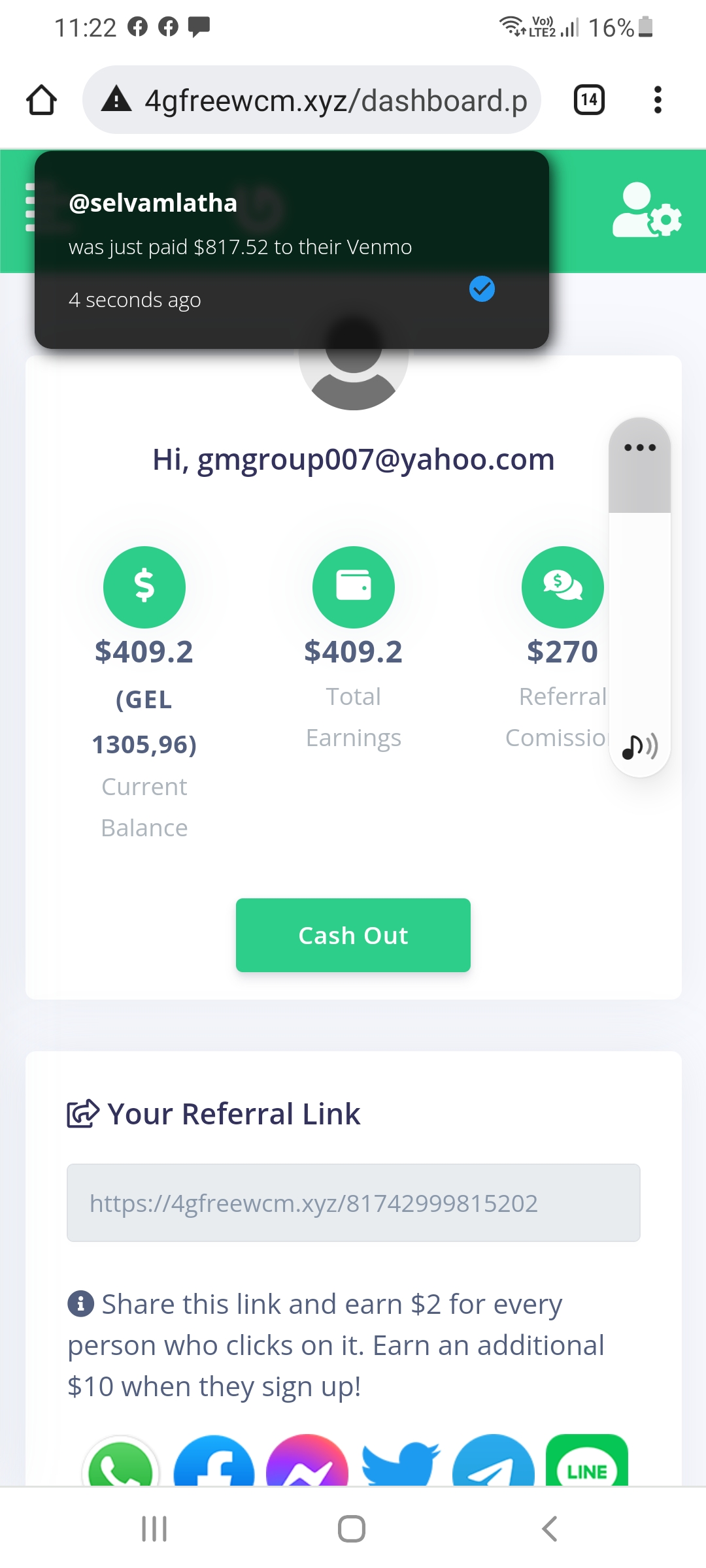Go back using the system back button

point(550,1529)
